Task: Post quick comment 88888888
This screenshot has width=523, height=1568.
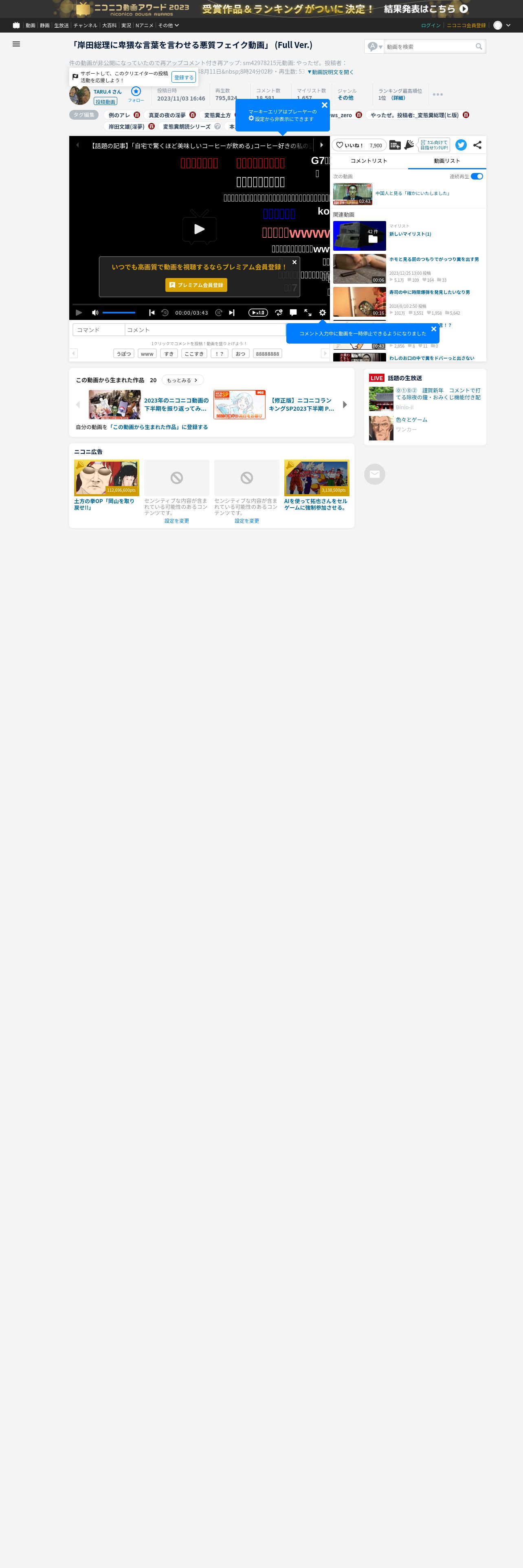Action: click(267, 354)
